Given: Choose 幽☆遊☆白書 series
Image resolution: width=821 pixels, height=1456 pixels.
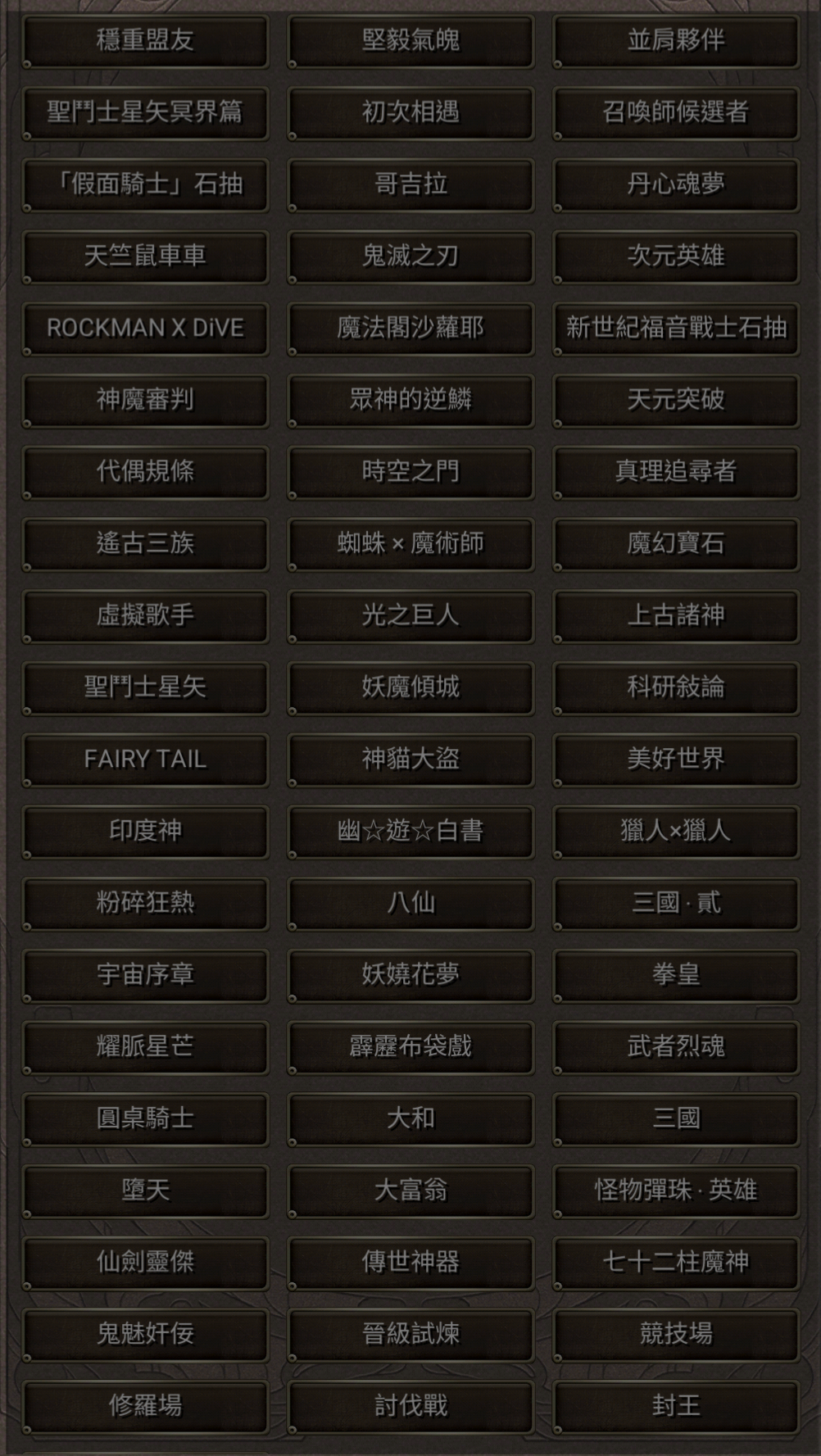Looking at the screenshot, I should (x=410, y=831).
